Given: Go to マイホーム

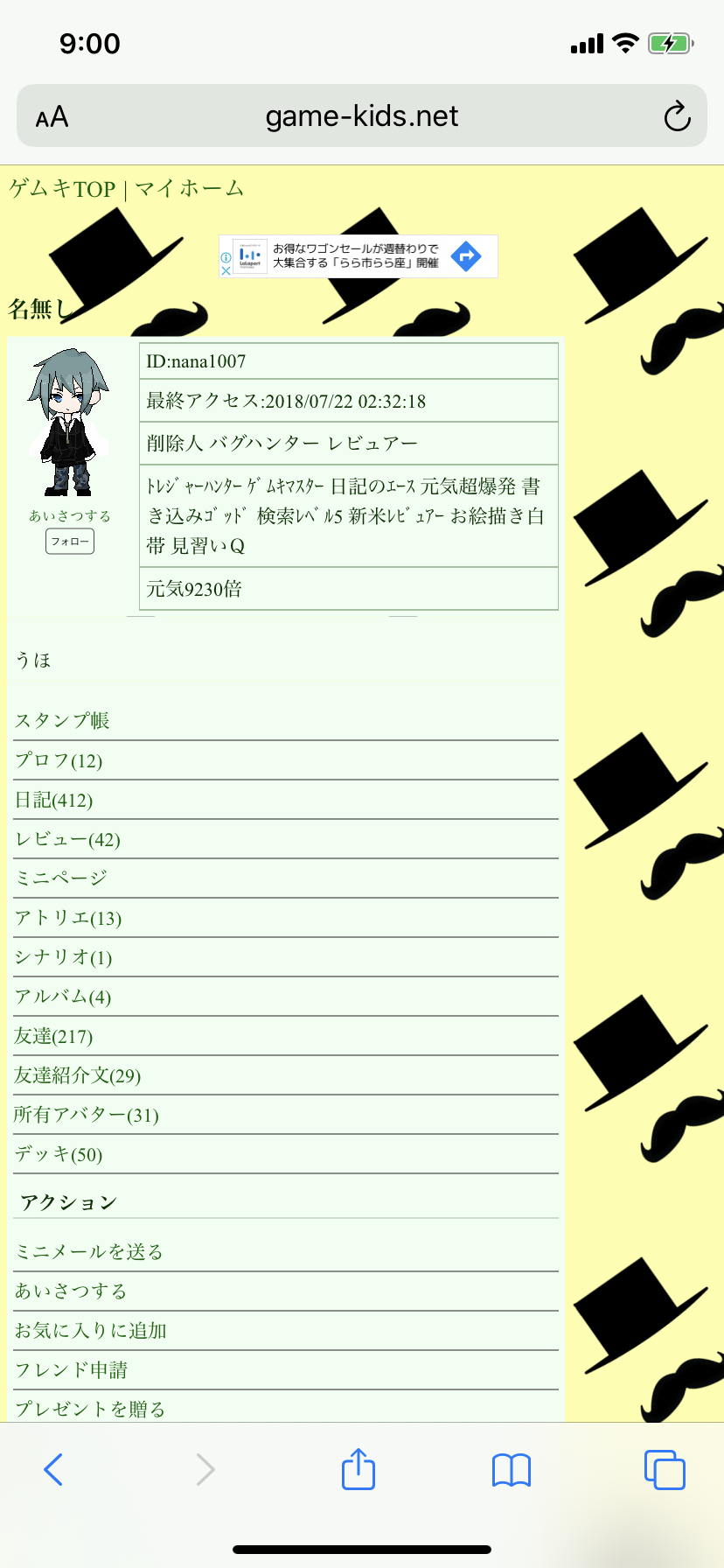Looking at the screenshot, I should pyautogui.click(x=189, y=189).
